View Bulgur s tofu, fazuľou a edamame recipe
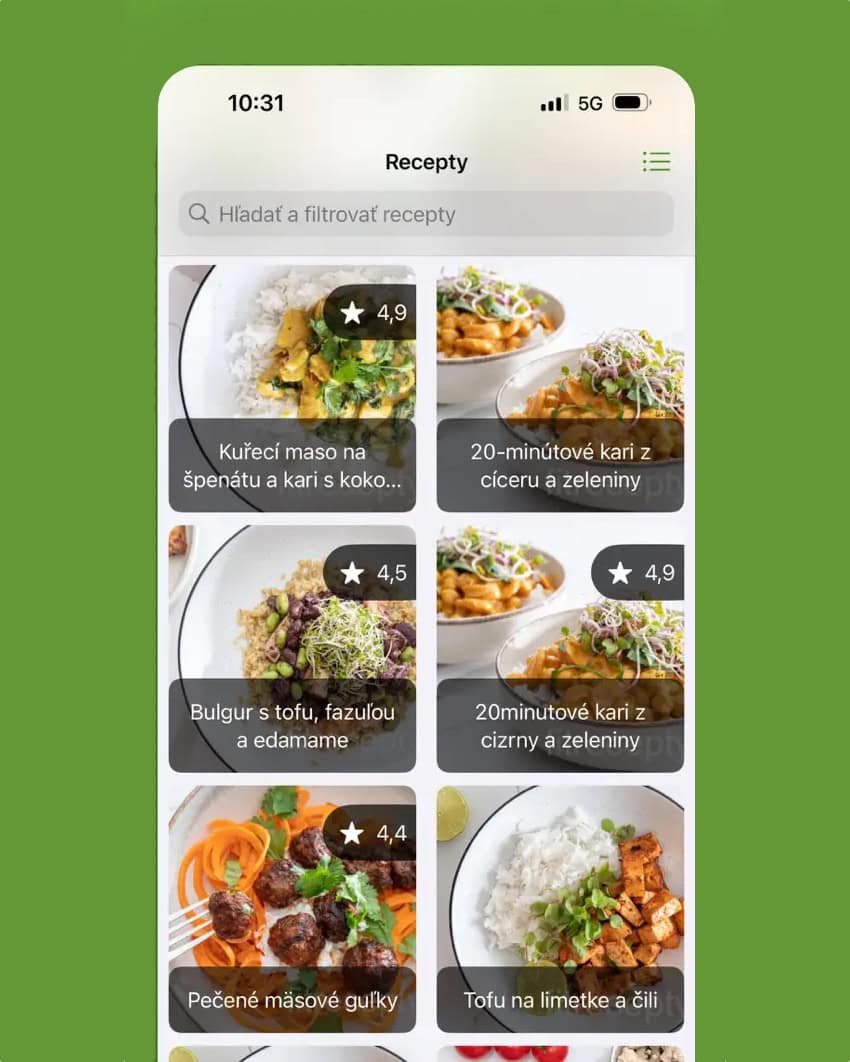 point(292,648)
